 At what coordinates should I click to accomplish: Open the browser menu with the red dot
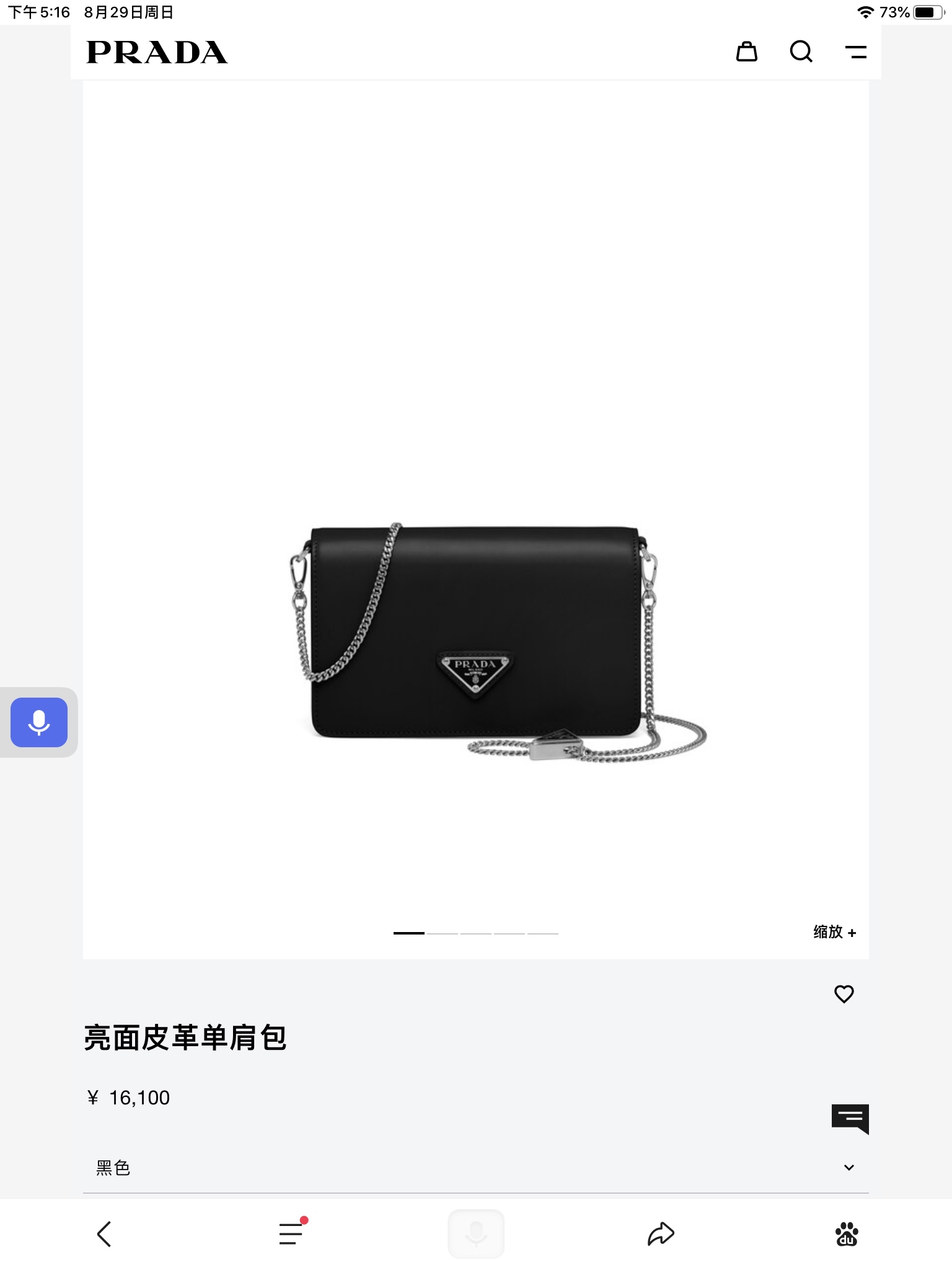point(291,1233)
